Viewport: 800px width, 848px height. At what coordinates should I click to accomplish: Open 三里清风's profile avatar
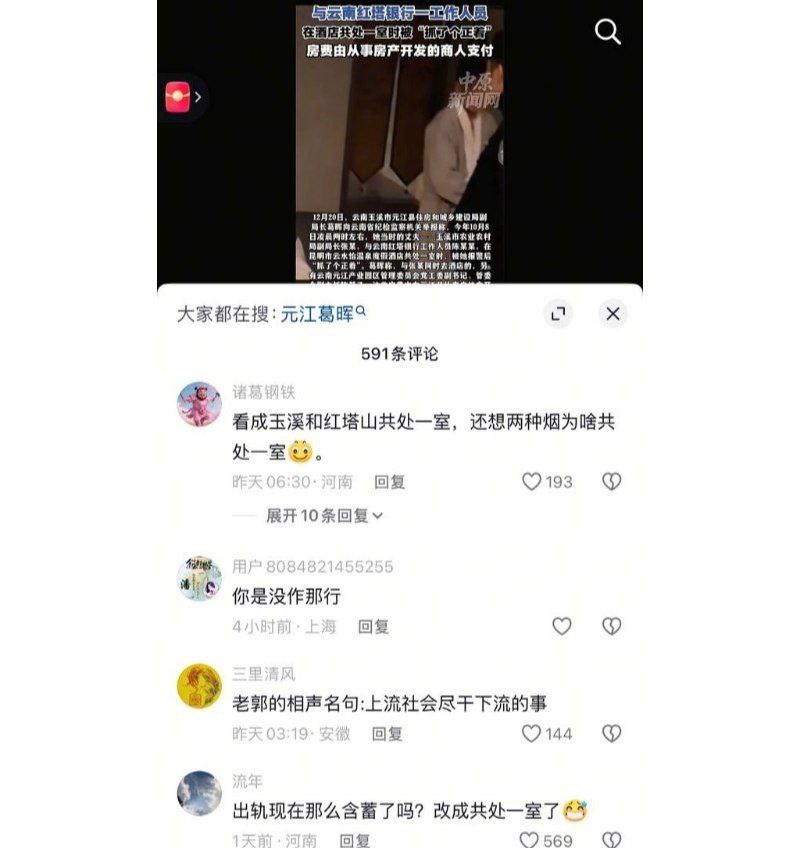tap(199, 686)
